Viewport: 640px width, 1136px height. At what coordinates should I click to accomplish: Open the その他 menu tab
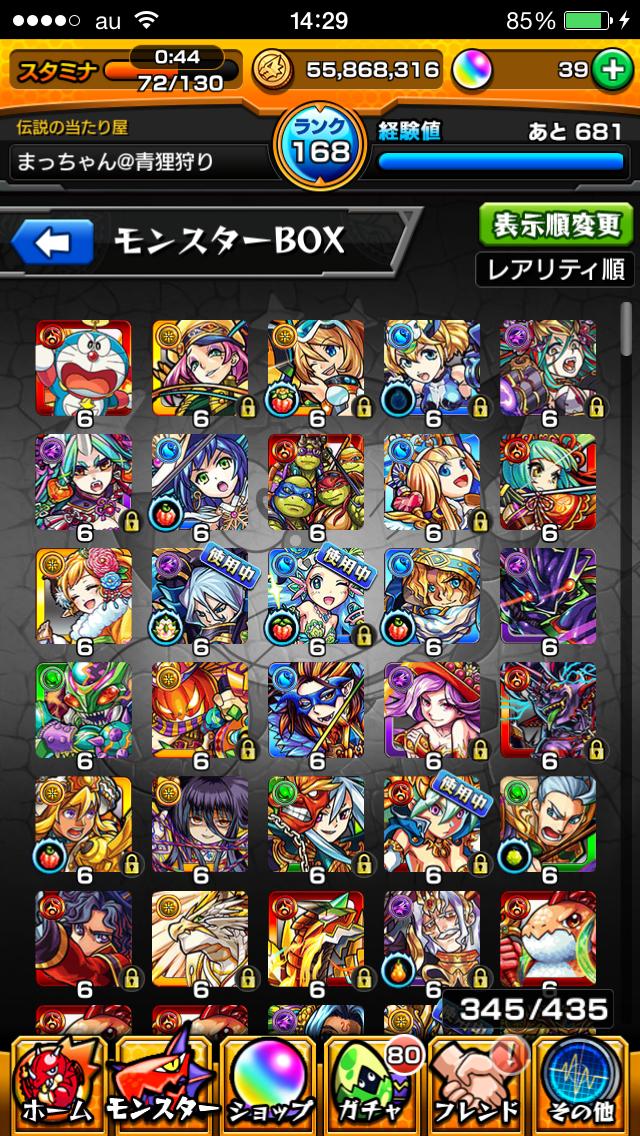coord(586,1088)
